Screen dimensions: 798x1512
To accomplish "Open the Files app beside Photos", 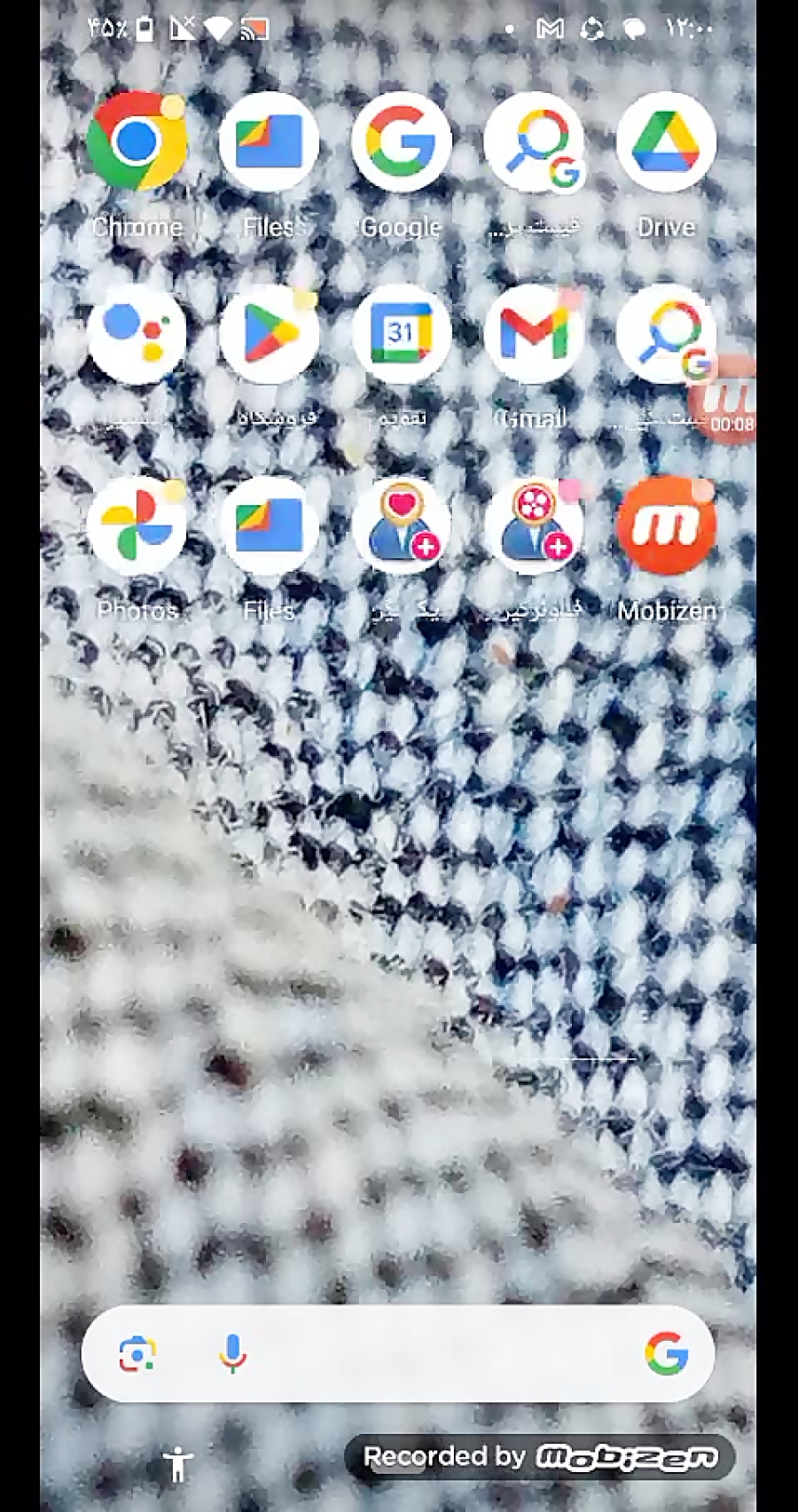I will pyautogui.click(x=269, y=526).
